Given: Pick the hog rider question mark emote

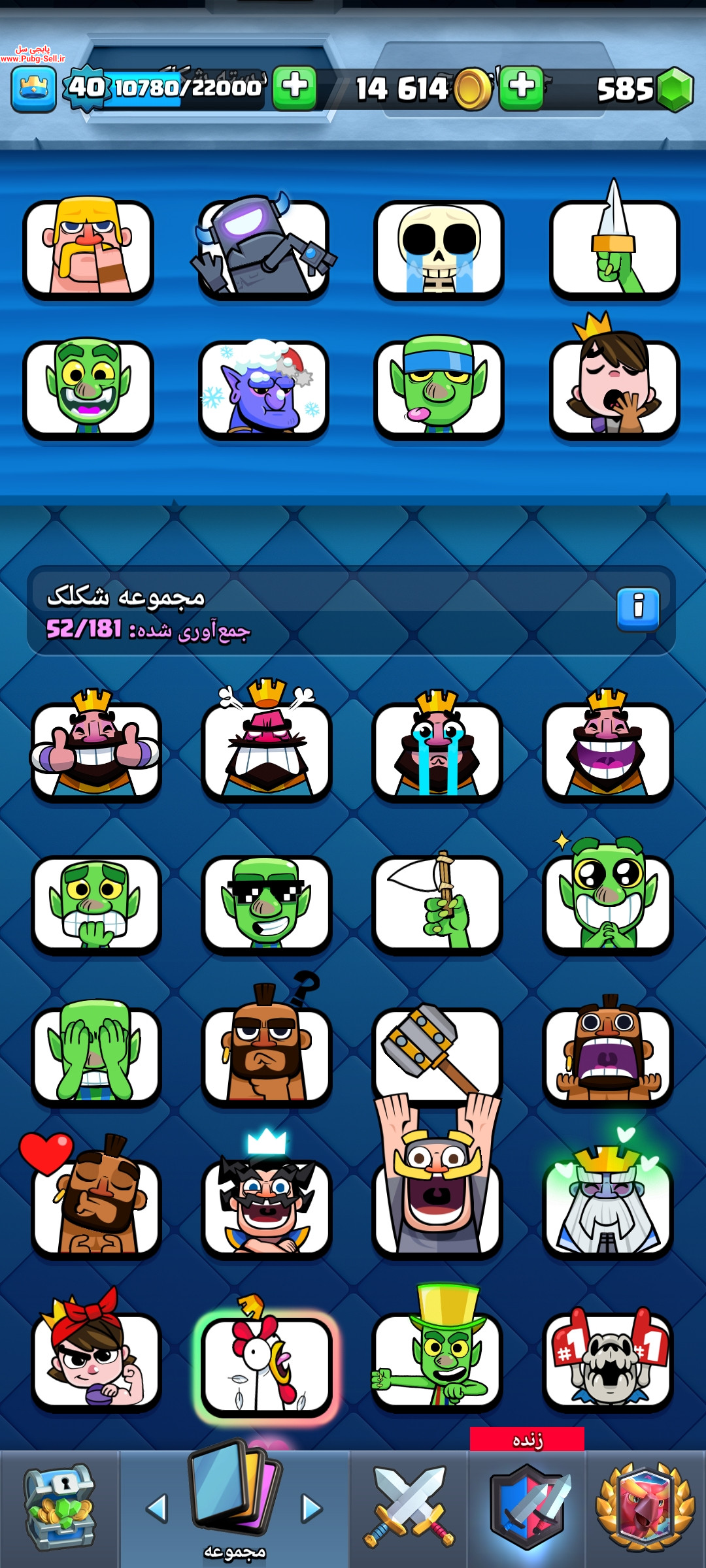Looking at the screenshot, I should tap(267, 1045).
